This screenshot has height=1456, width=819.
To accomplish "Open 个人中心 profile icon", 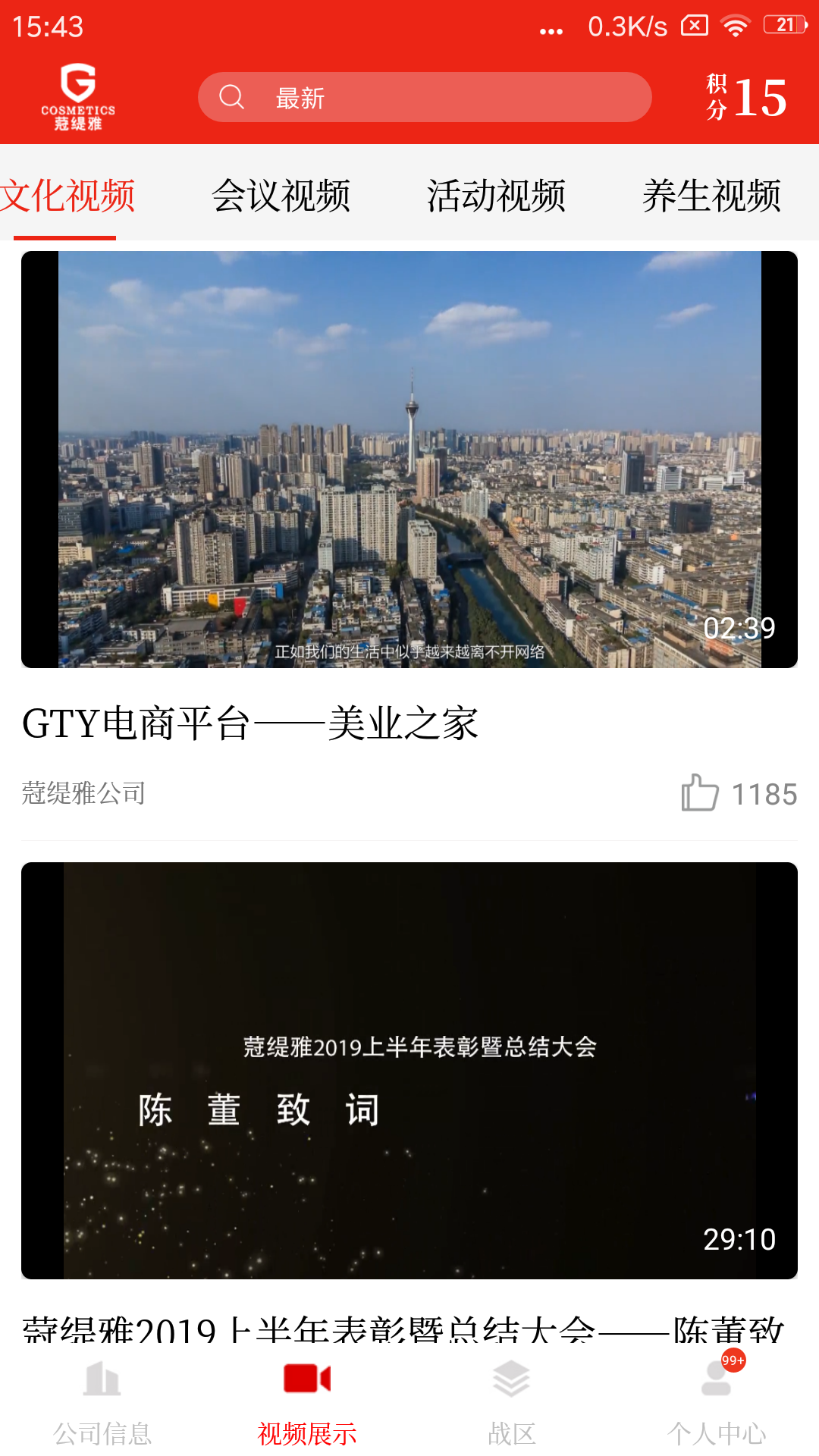I will [717, 1379].
